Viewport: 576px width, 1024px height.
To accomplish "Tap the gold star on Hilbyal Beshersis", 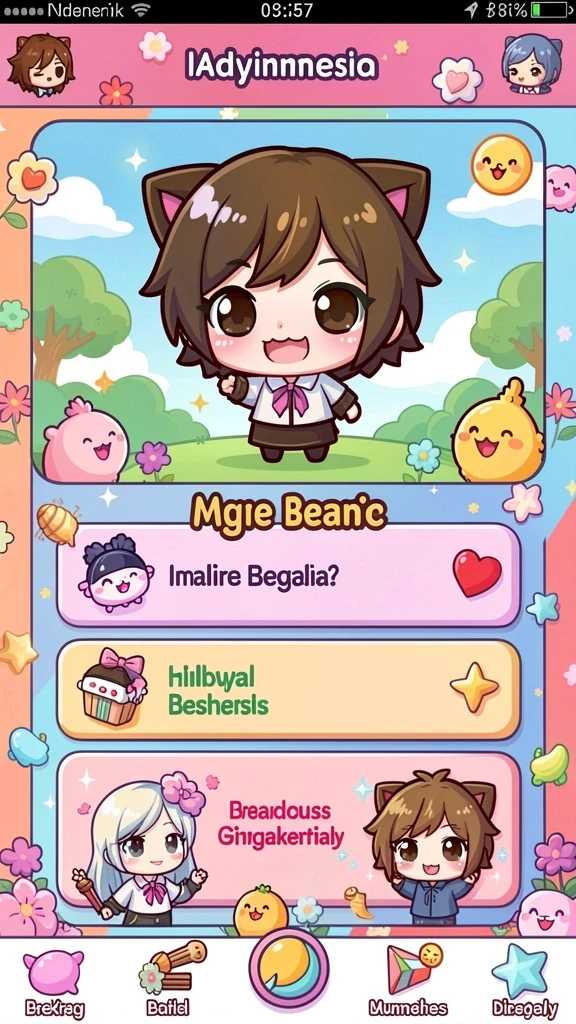I will click(x=474, y=688).
